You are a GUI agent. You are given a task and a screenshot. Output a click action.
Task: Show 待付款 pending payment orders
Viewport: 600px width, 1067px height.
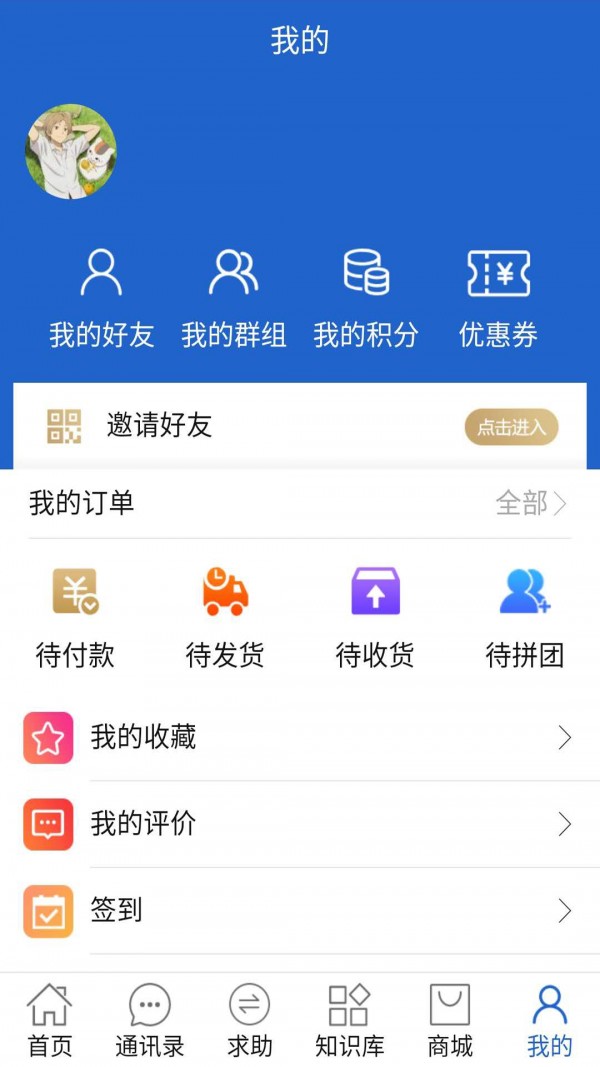tap(75, 616)
